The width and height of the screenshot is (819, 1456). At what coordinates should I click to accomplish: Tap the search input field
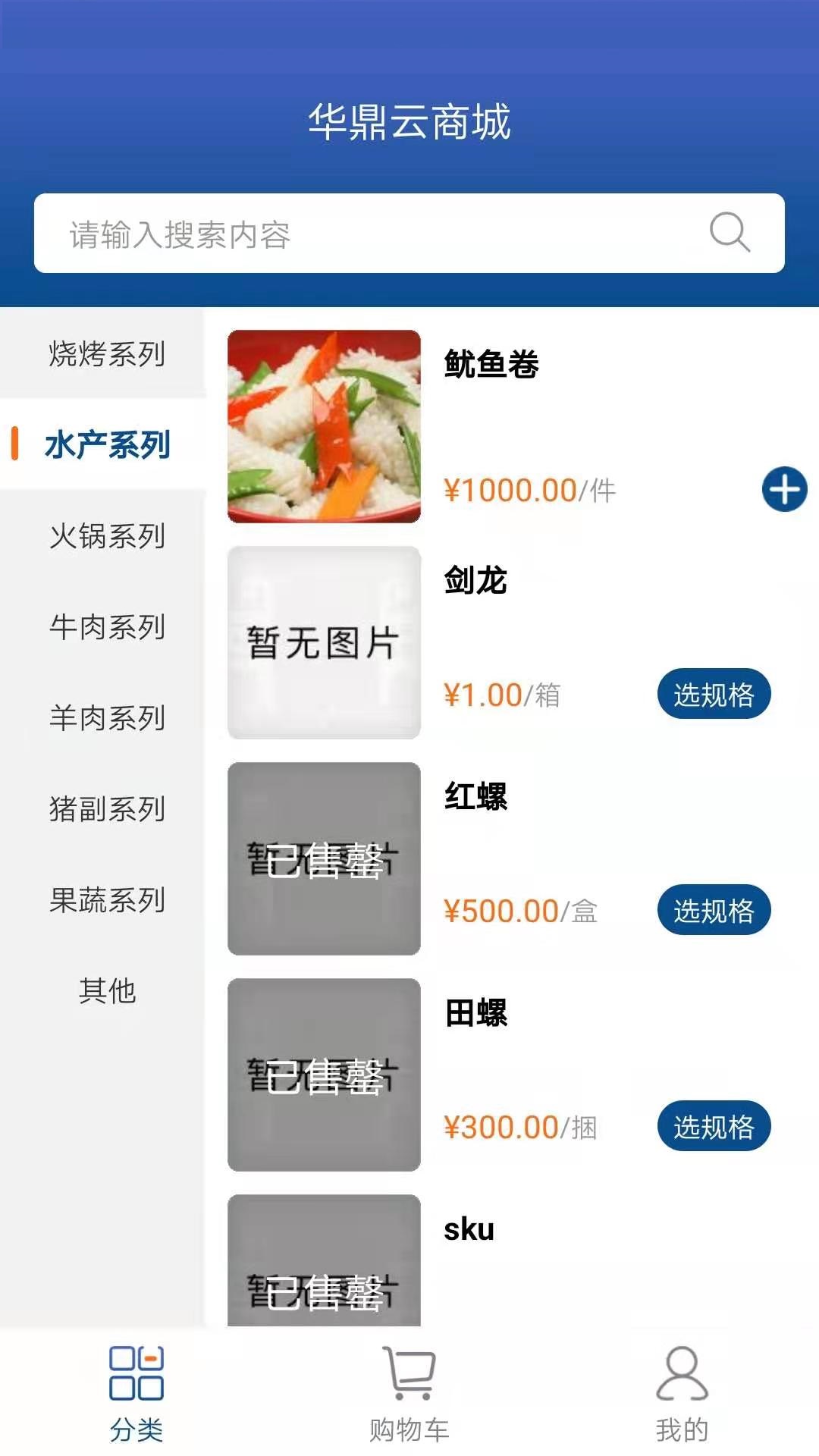click(303, 233)
